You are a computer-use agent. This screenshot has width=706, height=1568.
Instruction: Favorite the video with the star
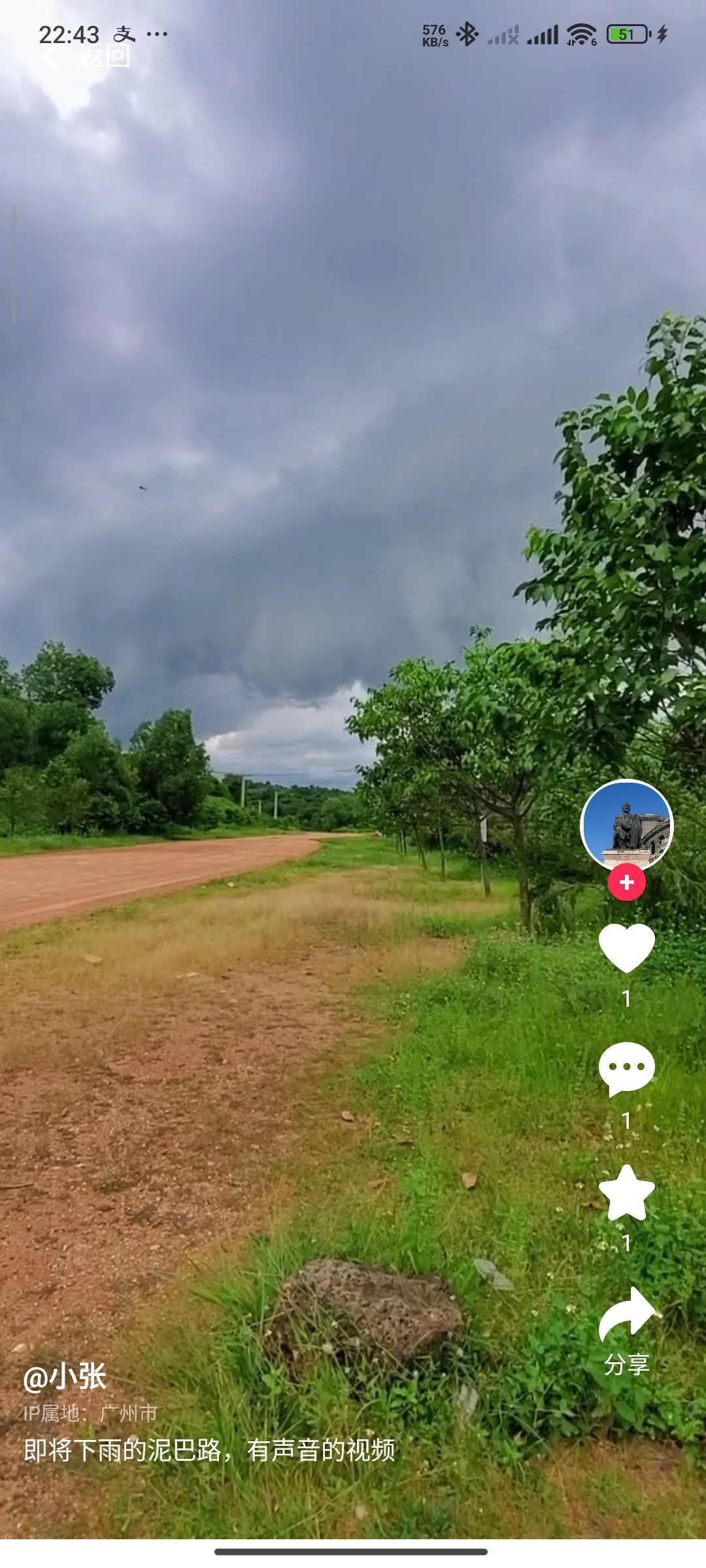pyautogui.click(x=626, y=1194)
